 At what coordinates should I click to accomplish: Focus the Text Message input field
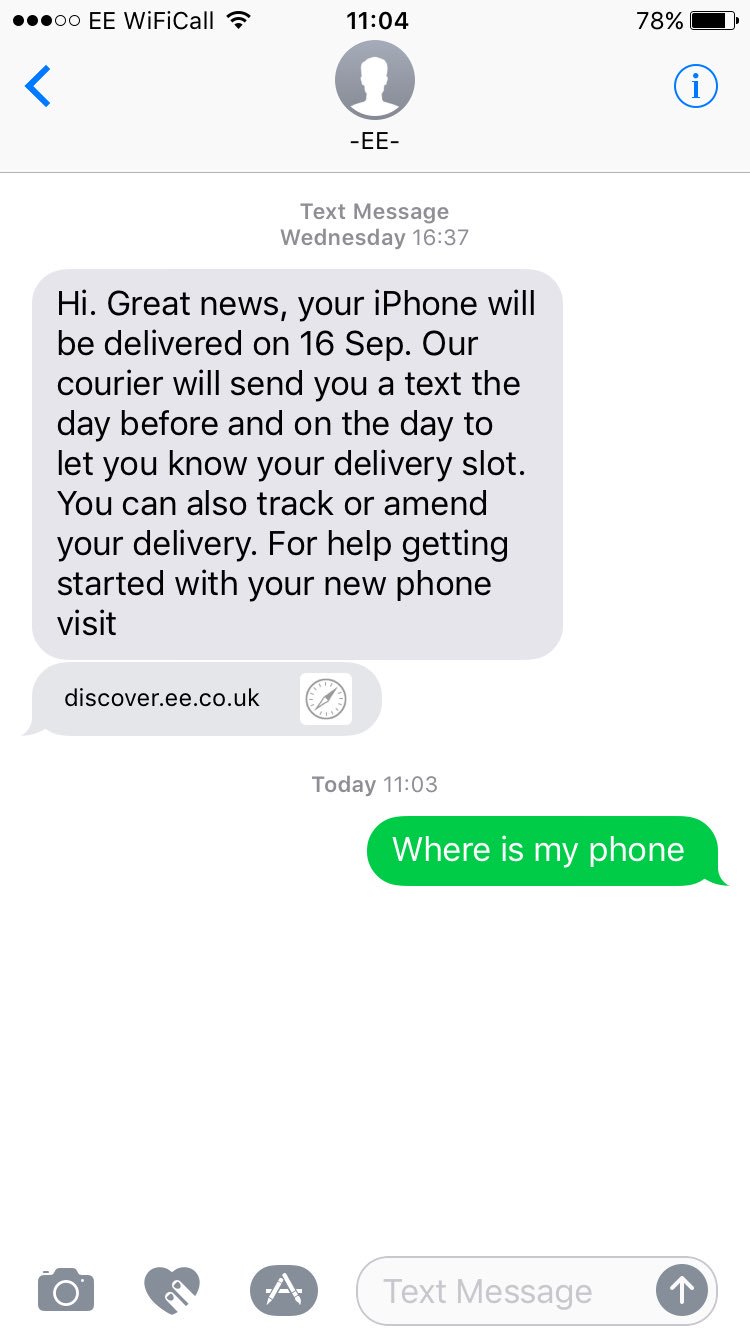pyautogui.click(x=500, y=1291)
